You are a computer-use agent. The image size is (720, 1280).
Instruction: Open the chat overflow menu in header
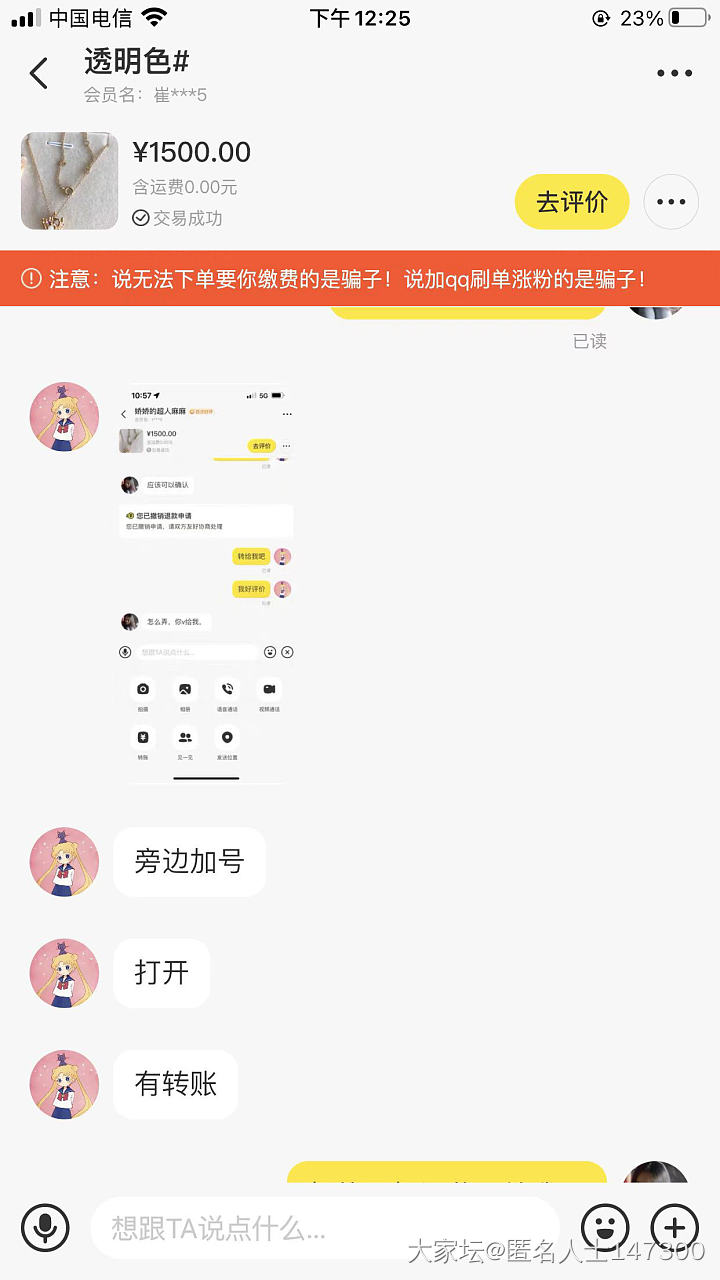click(x=674, y=73)
